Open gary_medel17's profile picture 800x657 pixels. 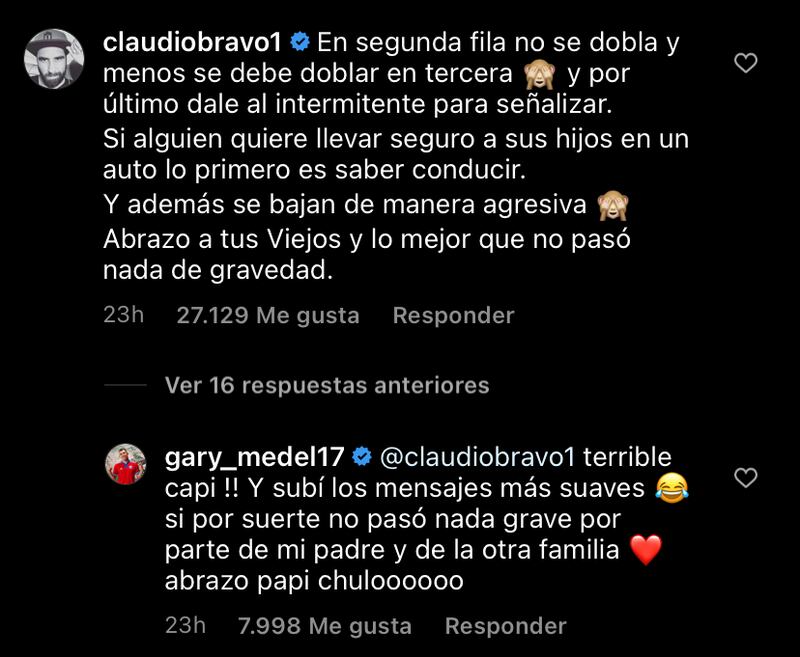pos(128,464)
